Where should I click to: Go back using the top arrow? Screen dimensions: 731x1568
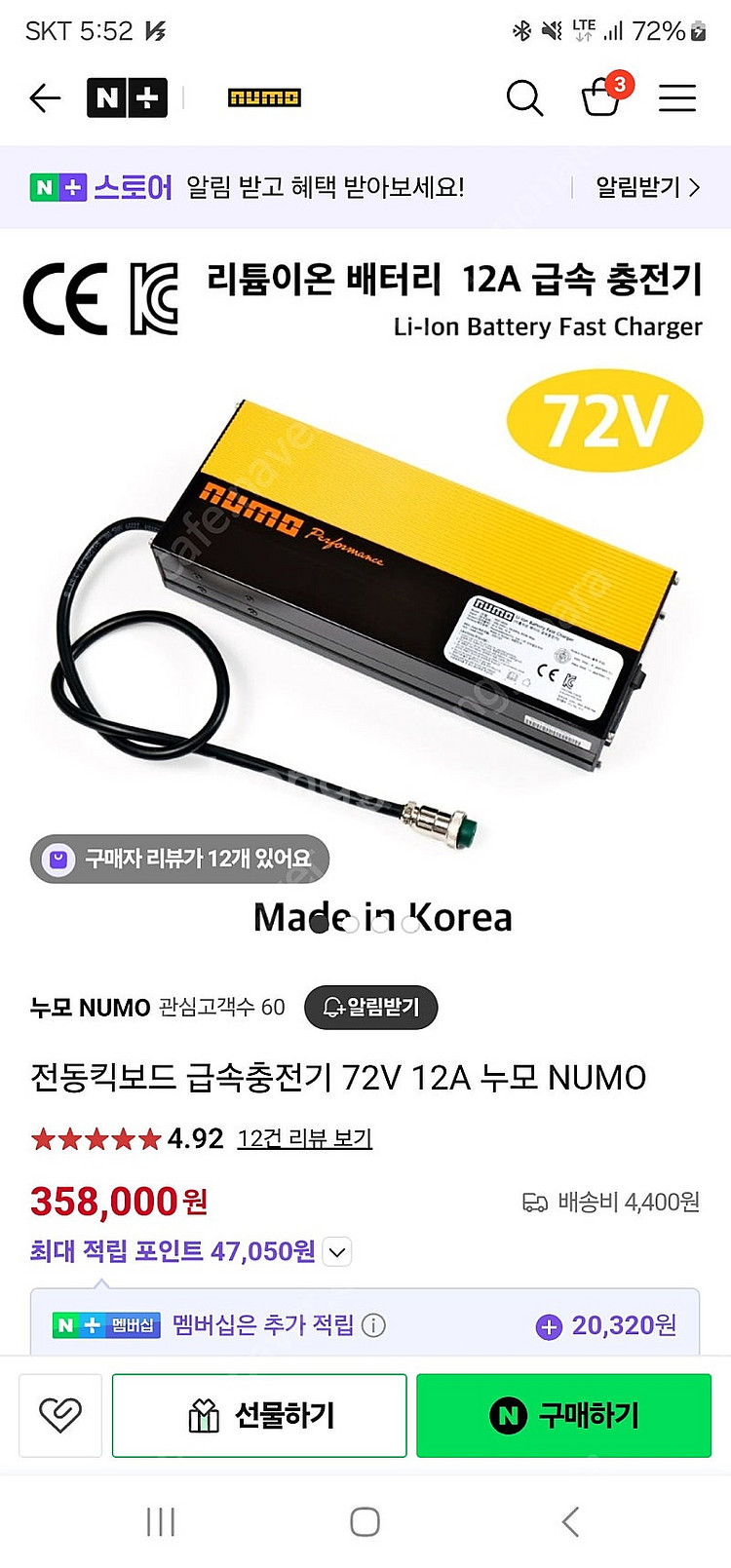tap(45, 97)
